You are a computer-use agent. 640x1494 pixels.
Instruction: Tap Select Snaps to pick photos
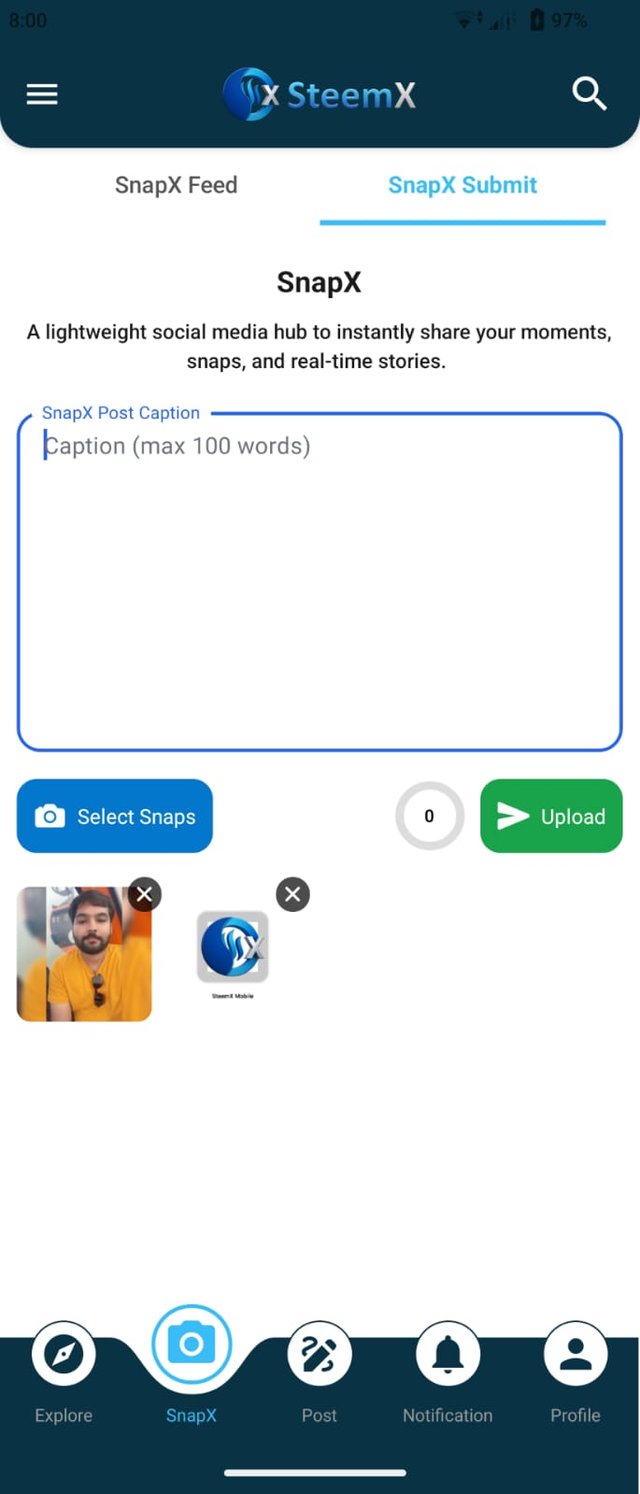point(115,816)
